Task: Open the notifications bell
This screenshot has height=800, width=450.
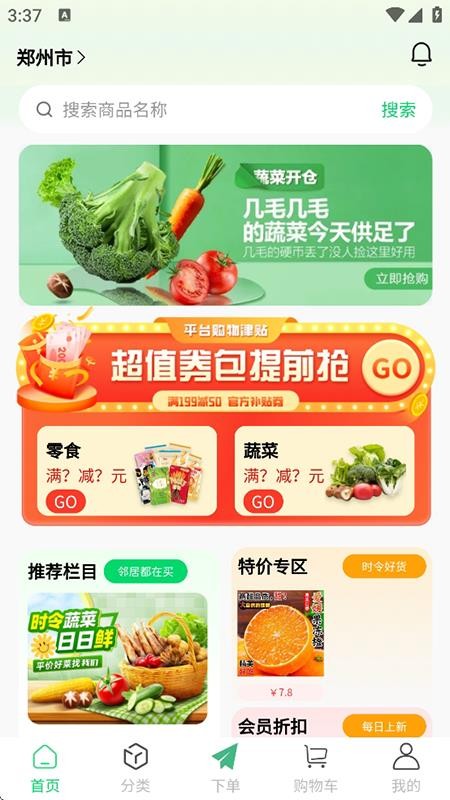Action: [421, 55]
